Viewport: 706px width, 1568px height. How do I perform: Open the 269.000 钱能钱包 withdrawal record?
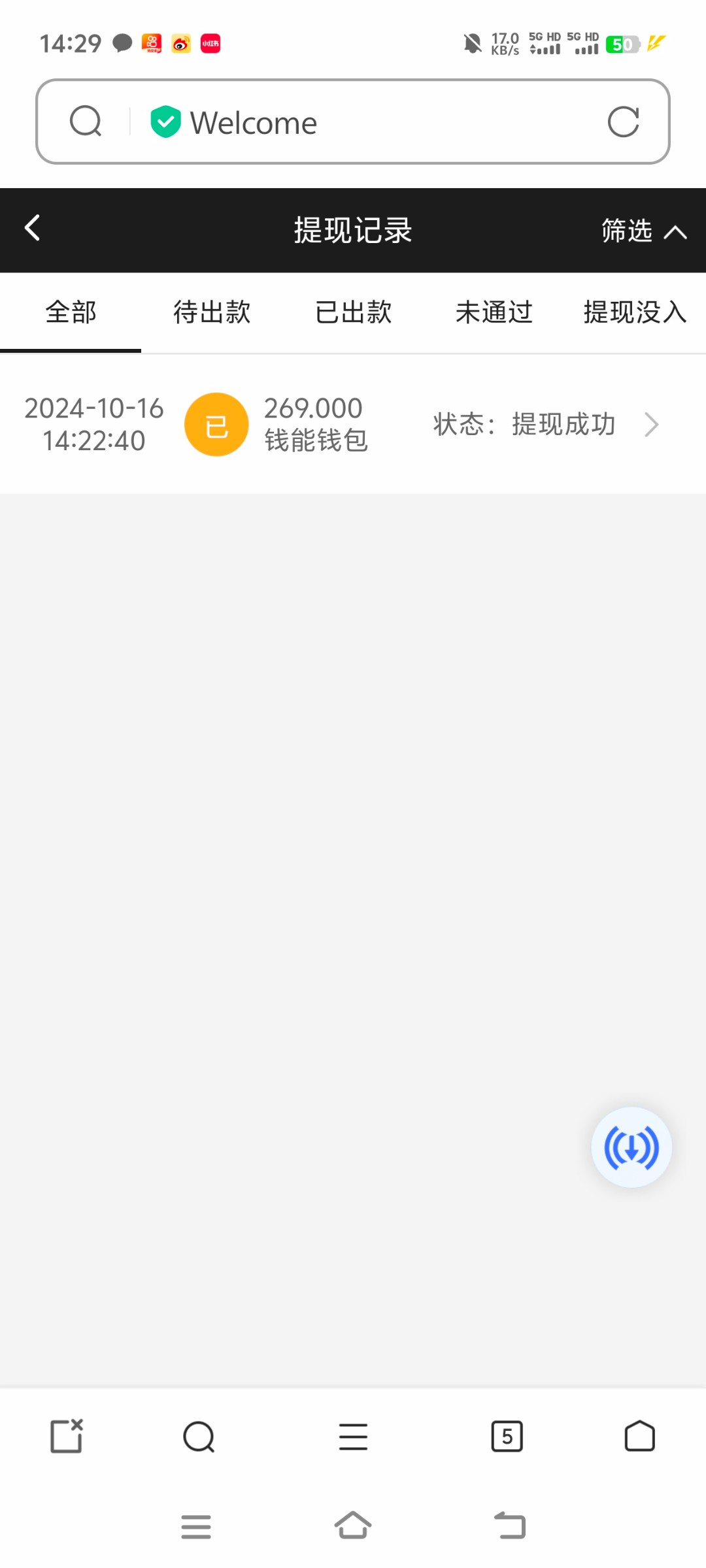[x=353, y=425]
